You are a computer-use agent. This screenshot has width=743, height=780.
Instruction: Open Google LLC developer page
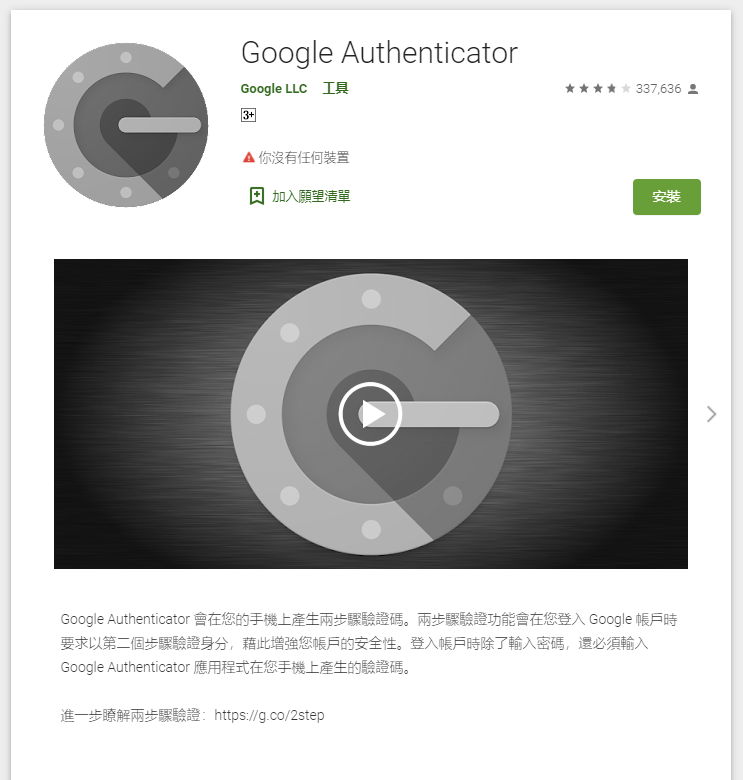[274, 89]
